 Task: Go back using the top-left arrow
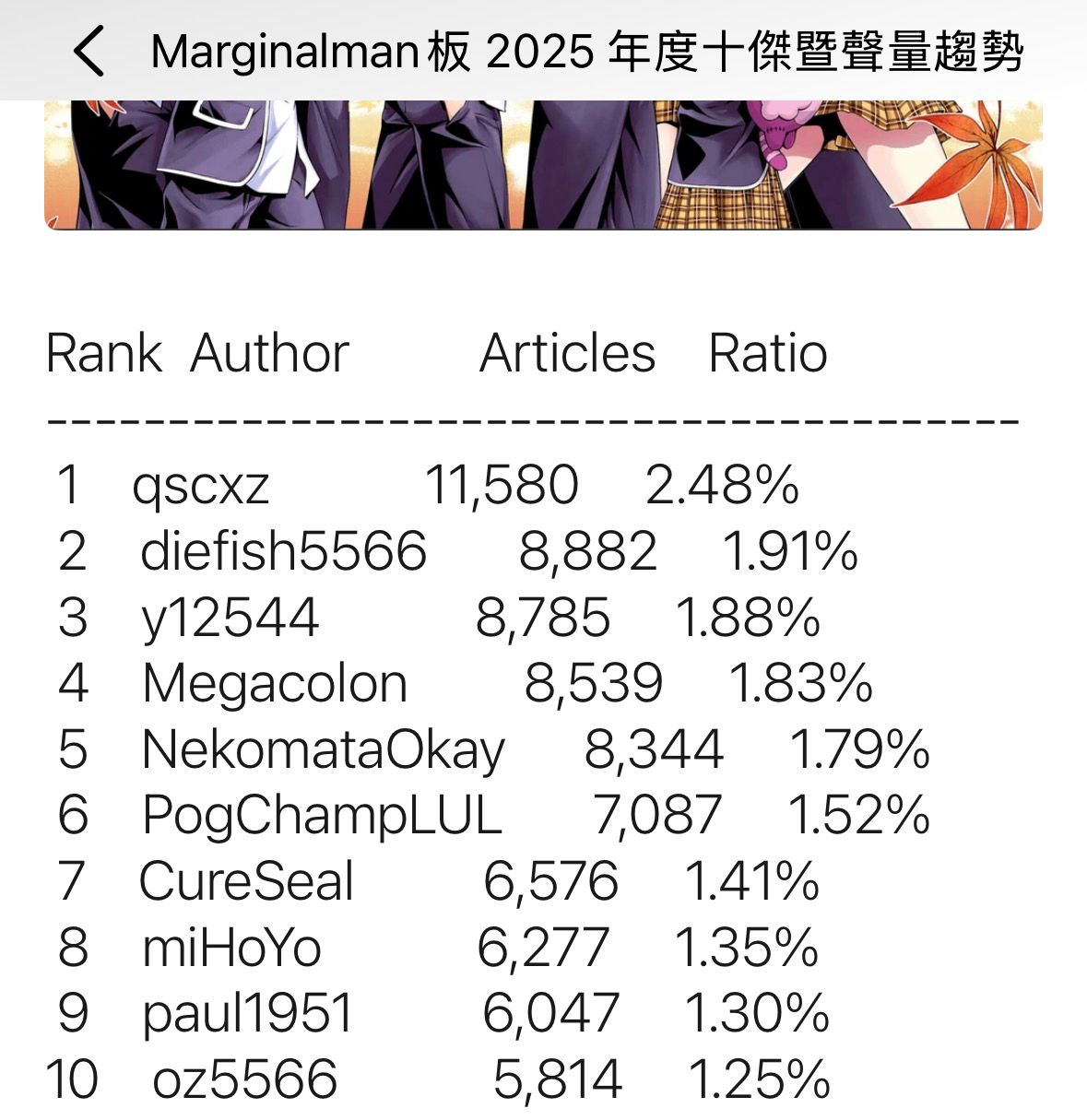coord(89,52)
